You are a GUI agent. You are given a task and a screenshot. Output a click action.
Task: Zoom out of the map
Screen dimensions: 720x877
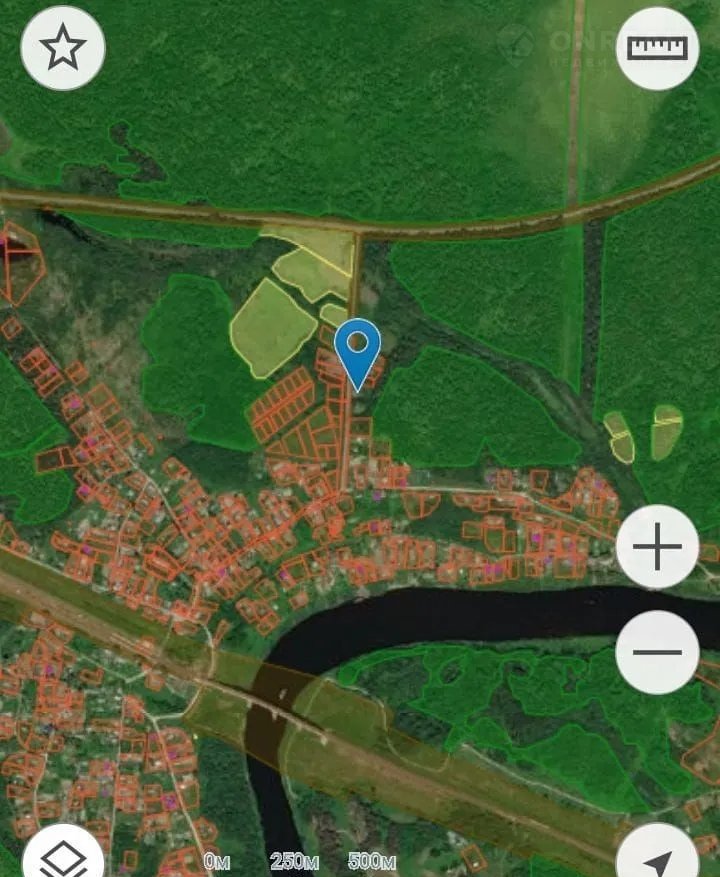click(x=657, y=653)
